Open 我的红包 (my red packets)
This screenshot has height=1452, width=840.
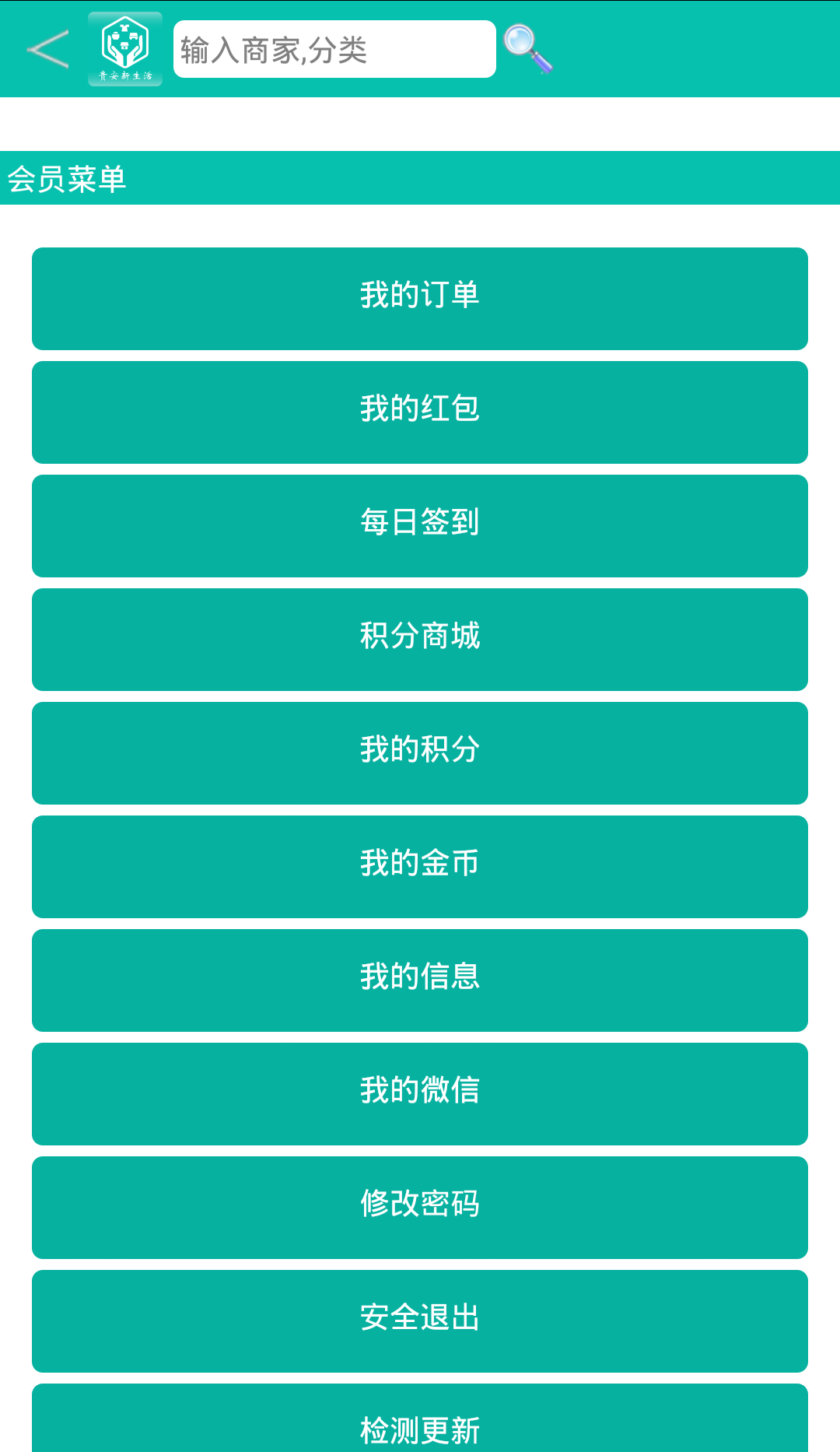tap(420, 412)
